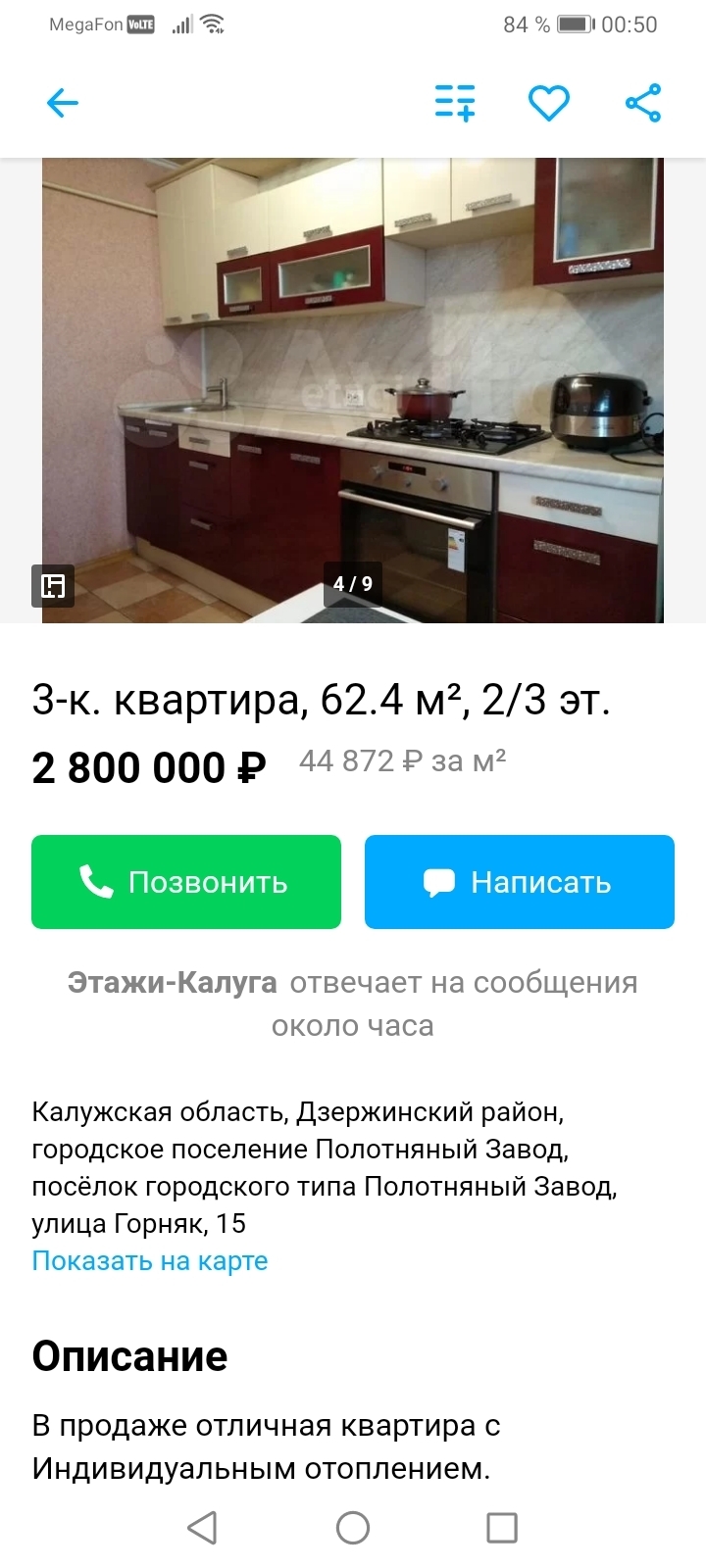Call the seller via Позвонить
The image size is (706, 1568).
click(x=186, y=882)
